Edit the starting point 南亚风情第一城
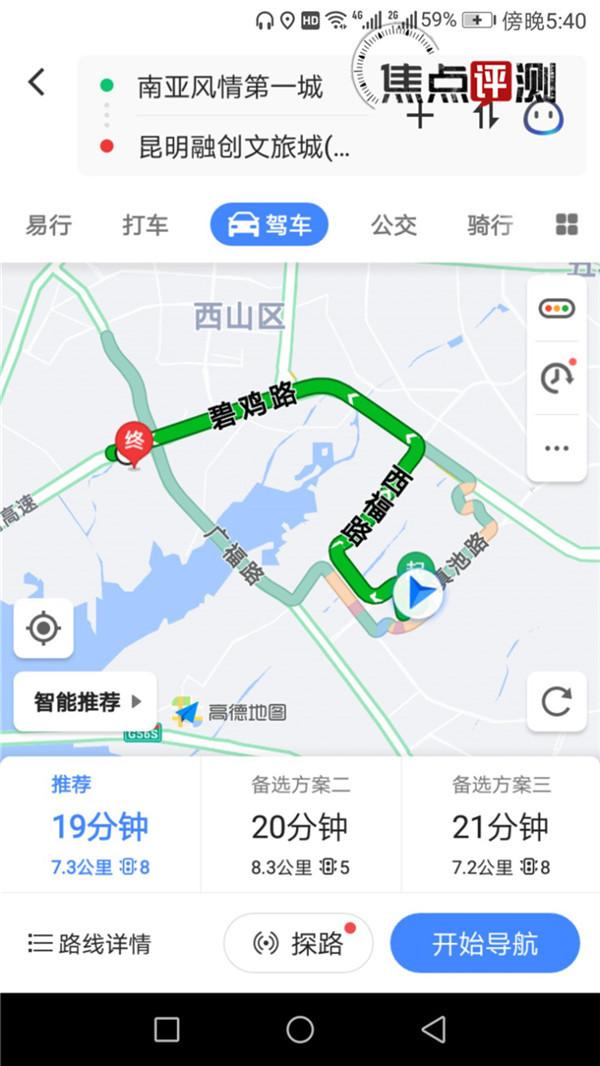This screenshot has width=600, height=1066. [230, 88]
